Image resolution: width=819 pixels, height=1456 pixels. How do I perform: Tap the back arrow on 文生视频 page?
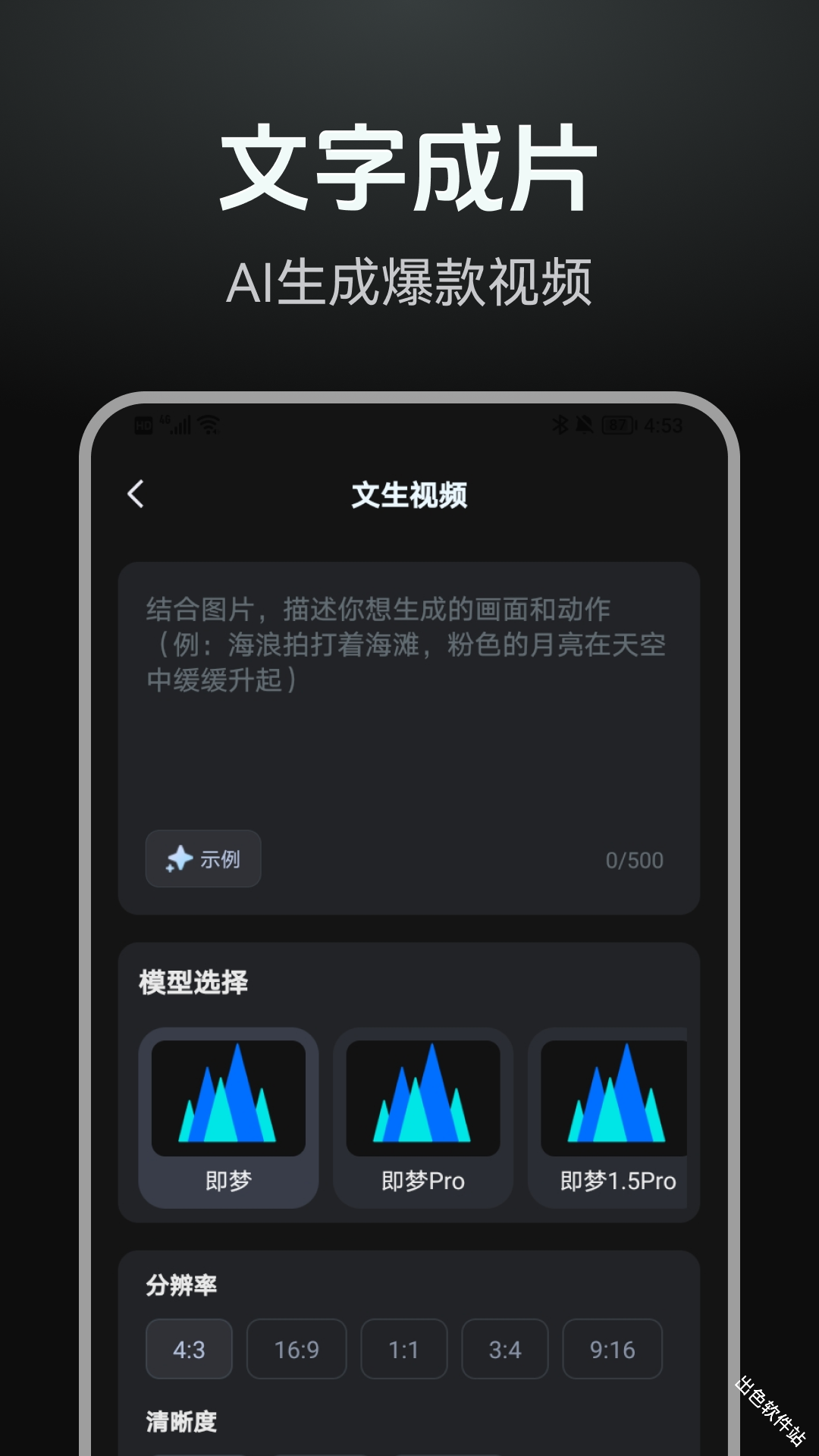coord(136,493)
